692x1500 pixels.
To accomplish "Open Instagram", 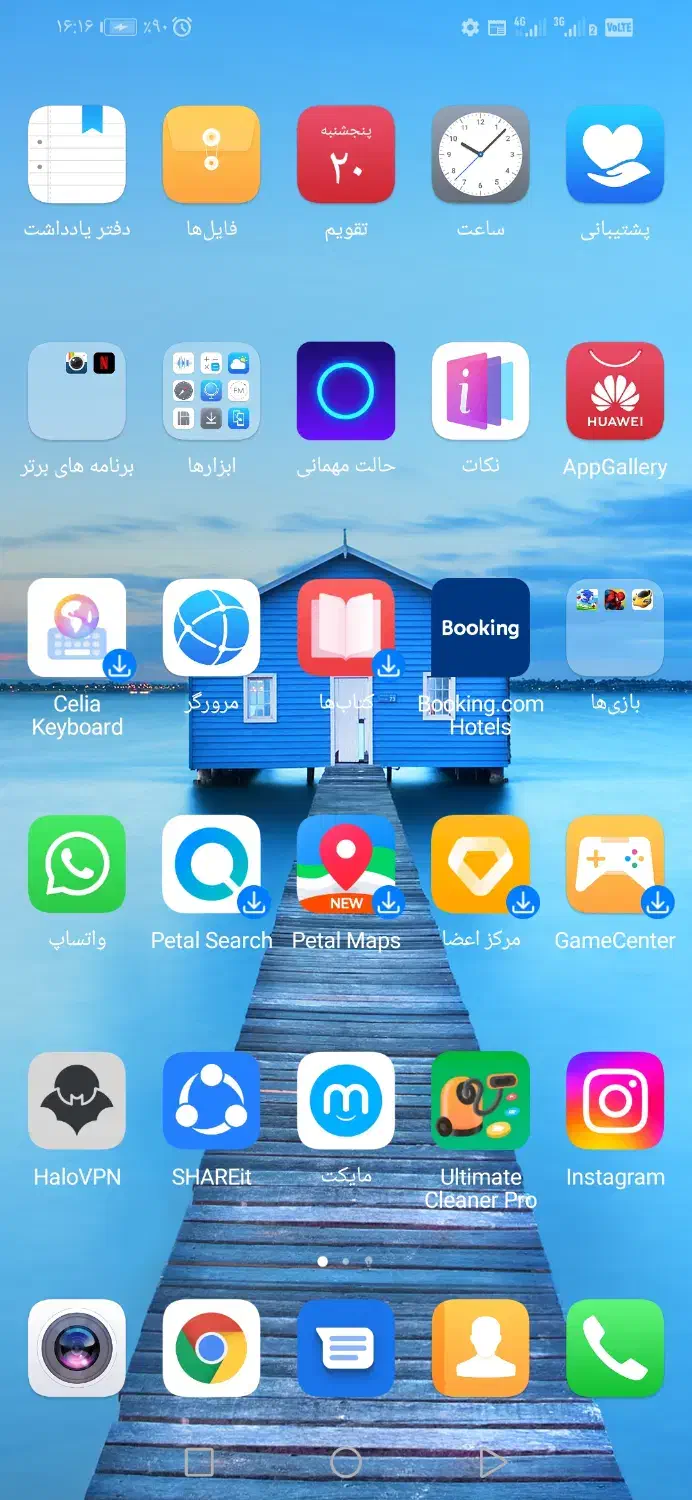I will [615, 1101].
